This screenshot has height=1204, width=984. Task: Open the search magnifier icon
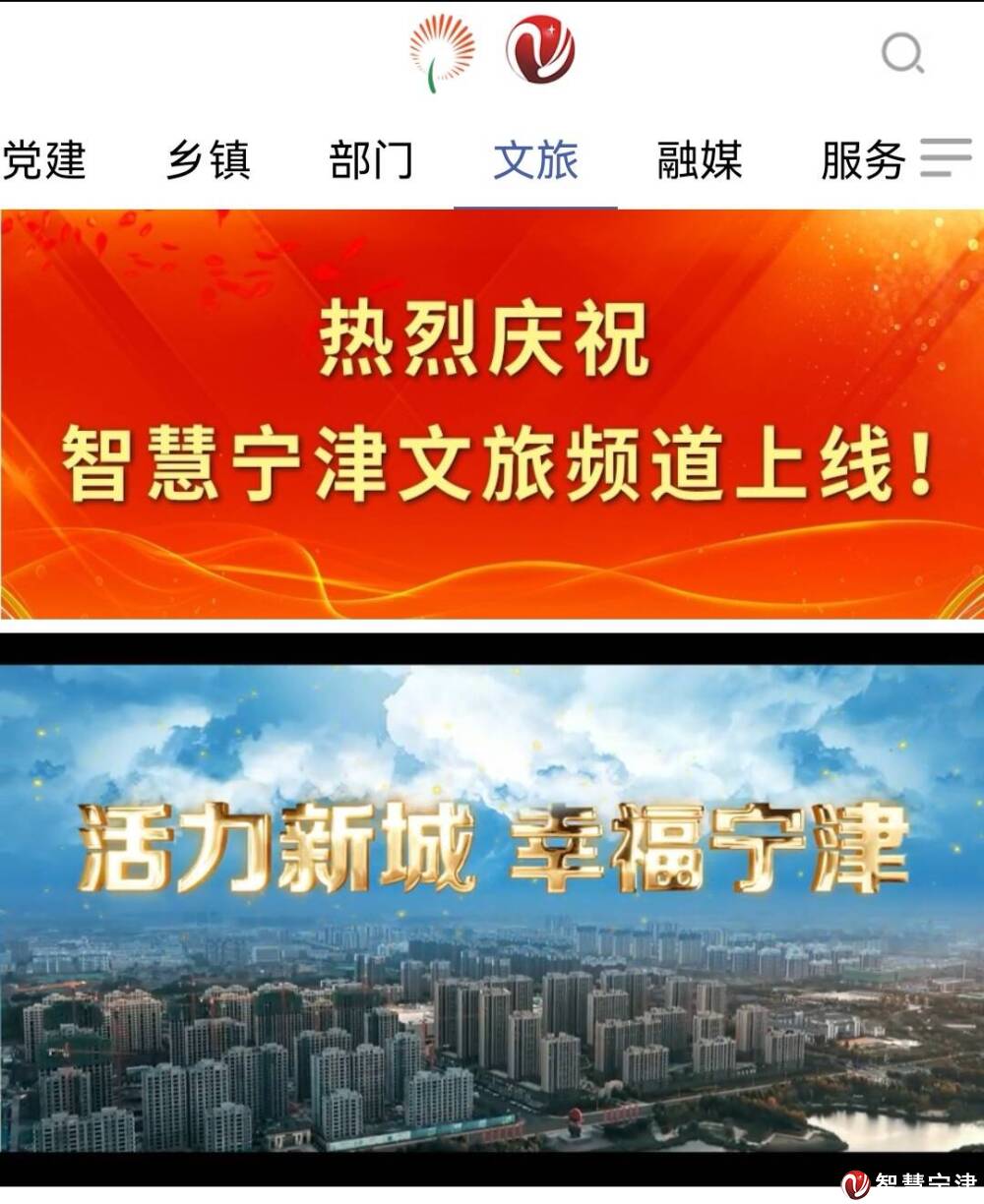[x=901, y=53]
